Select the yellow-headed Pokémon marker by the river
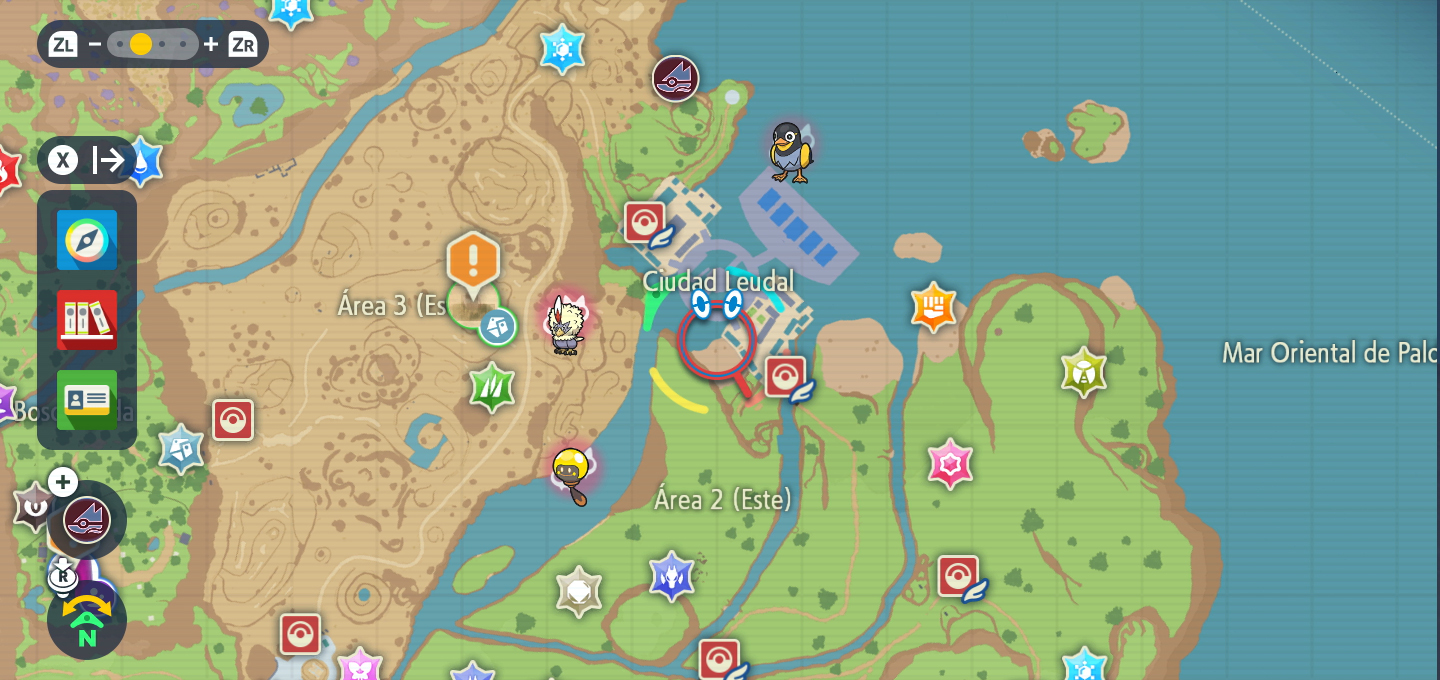This screenshot has width=1440, height=680. 572,474
